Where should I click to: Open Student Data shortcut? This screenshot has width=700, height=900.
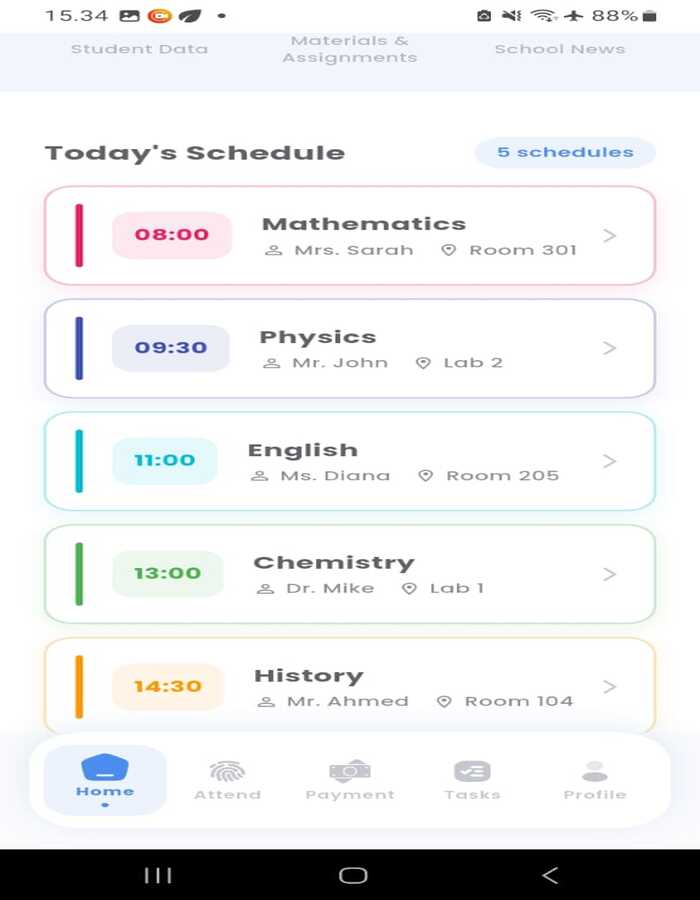140,49
